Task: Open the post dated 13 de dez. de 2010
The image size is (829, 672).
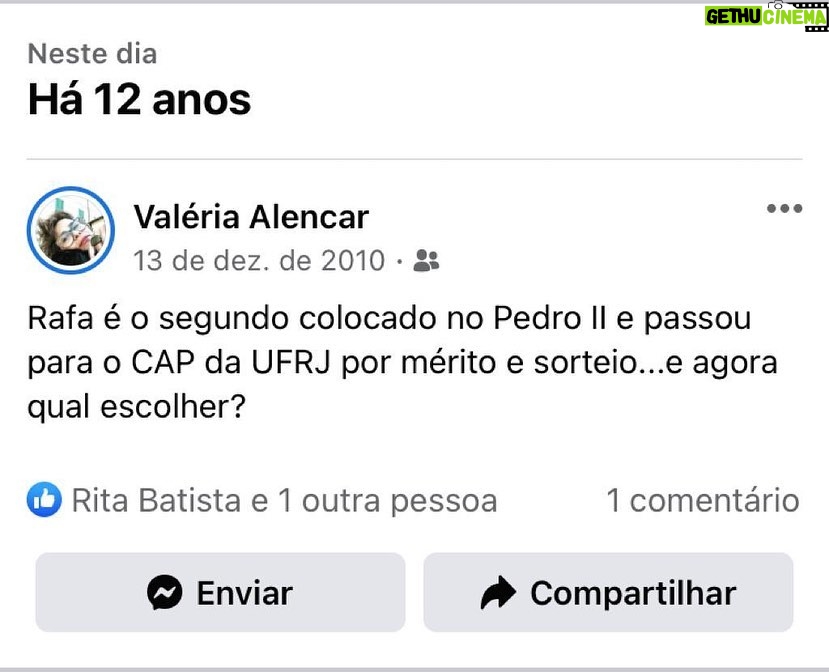Action: (259, 260)
